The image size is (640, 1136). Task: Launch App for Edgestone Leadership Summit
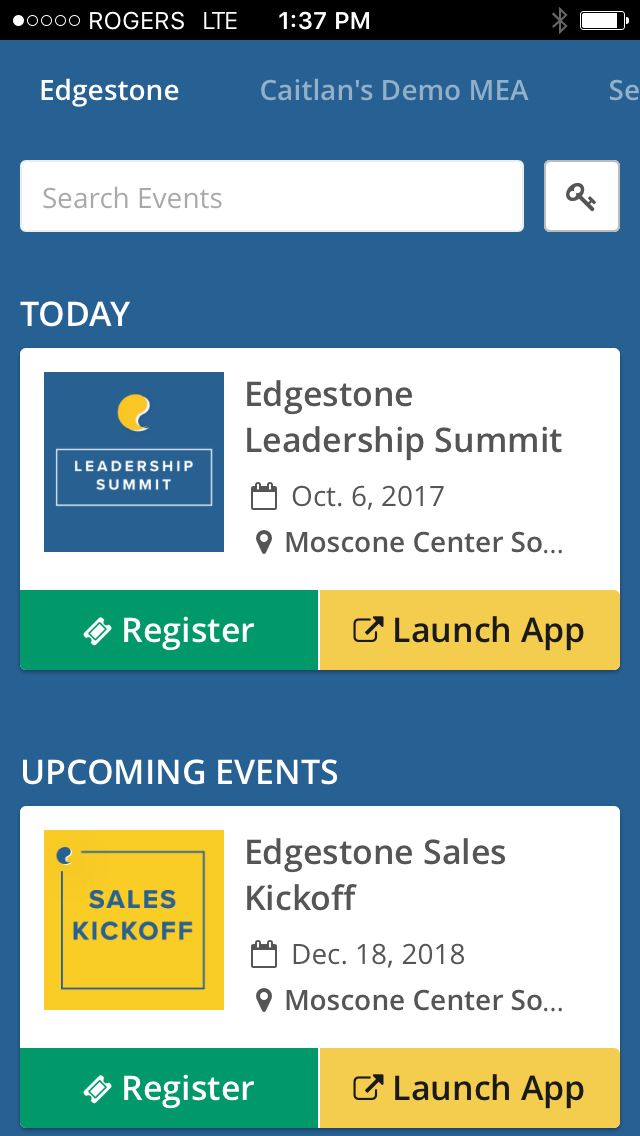click(470, 630)
